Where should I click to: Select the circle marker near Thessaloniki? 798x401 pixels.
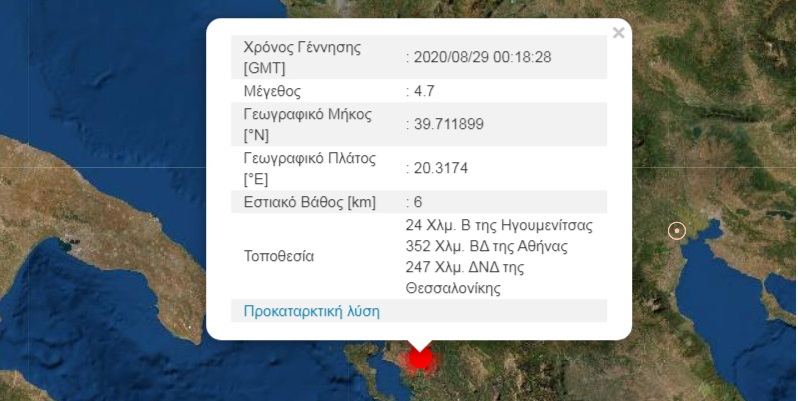[x=677, y=231]
